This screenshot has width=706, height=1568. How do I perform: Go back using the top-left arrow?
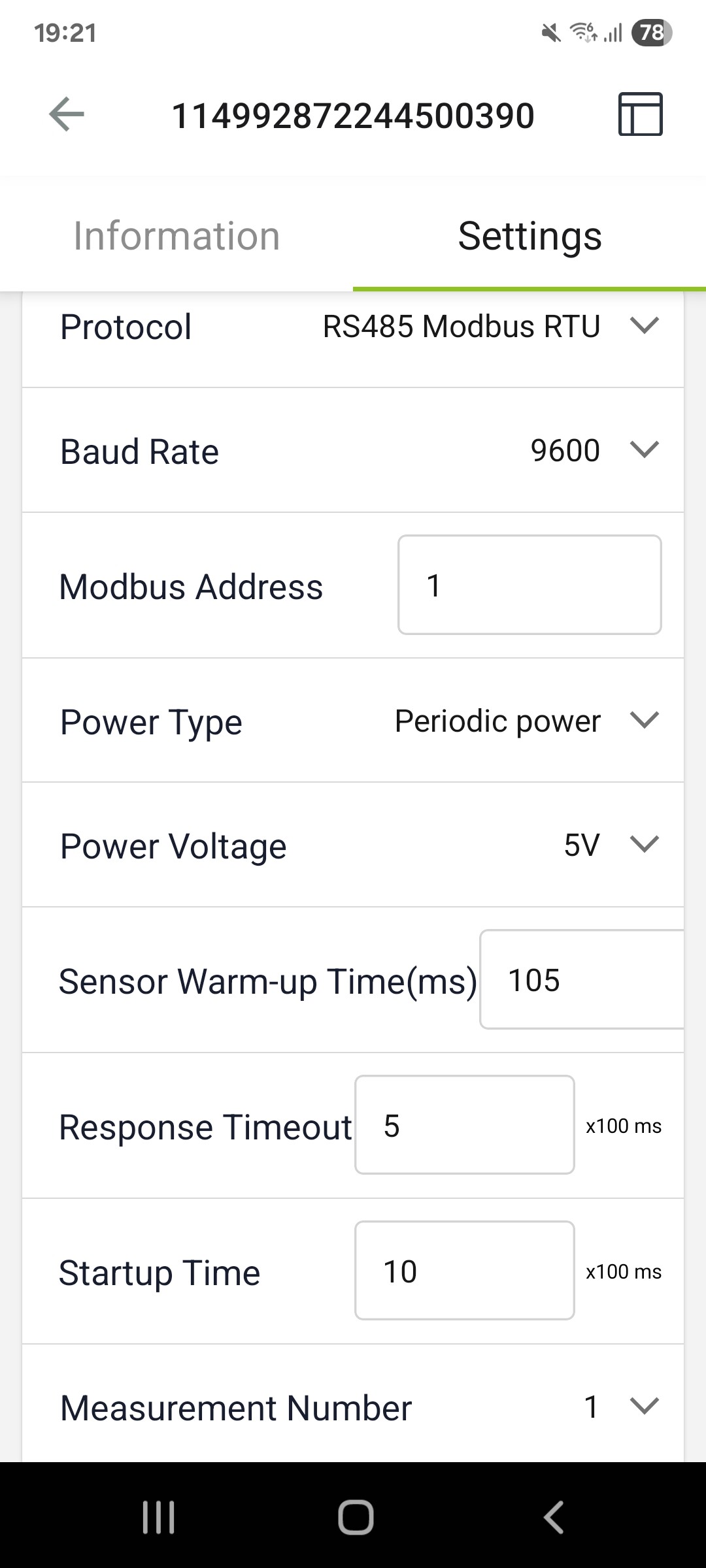click(67, 114)
